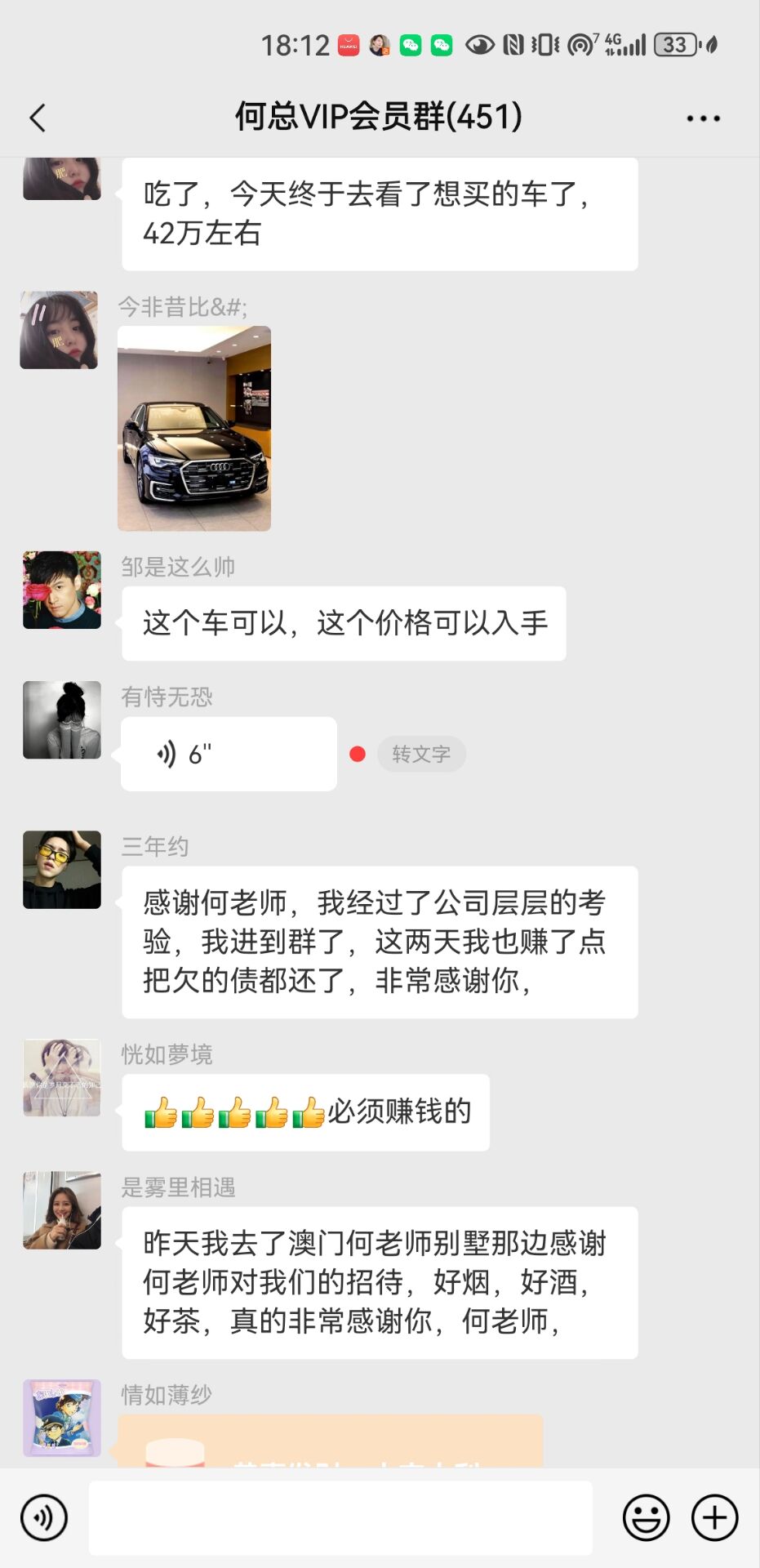
Task: View 邹是这么帅's profile avatar
Action: pyautogui.click(x=62, y=590)
